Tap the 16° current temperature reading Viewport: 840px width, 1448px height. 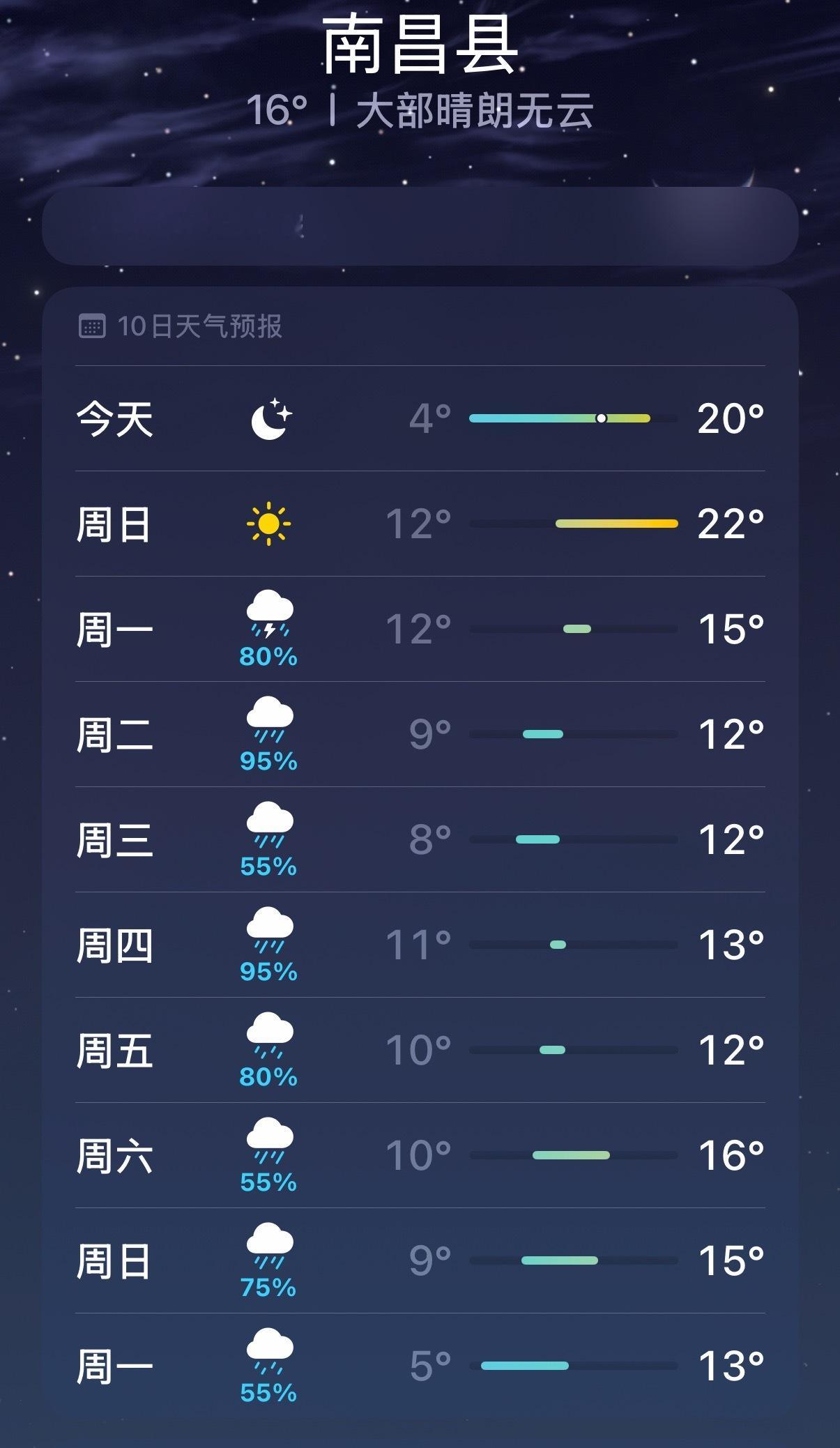coord(277,110)
